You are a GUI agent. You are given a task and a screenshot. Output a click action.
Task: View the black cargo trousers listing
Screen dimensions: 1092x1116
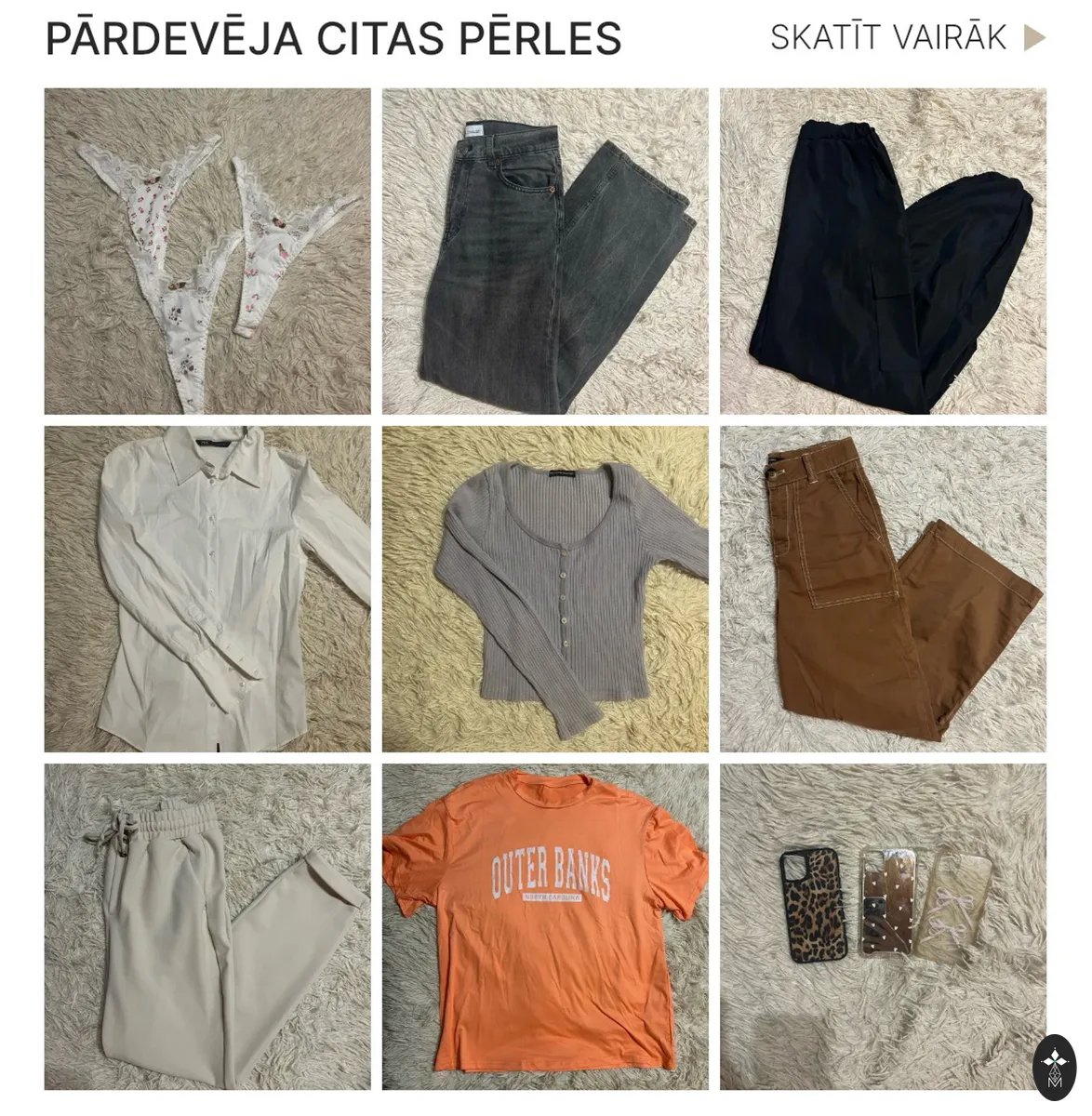point(883,251)
